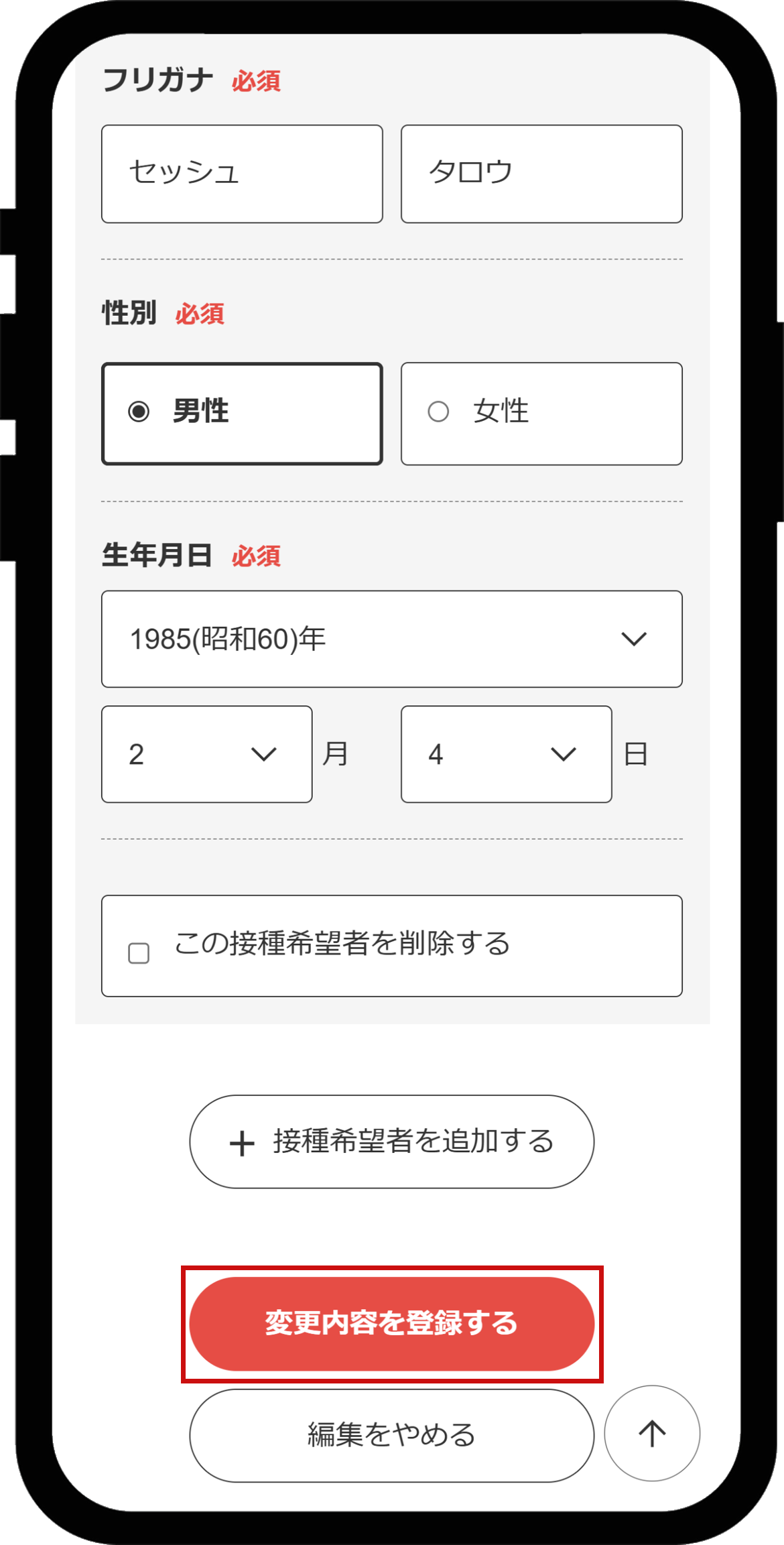Select 男性 as gender

[x=242, y=414]
